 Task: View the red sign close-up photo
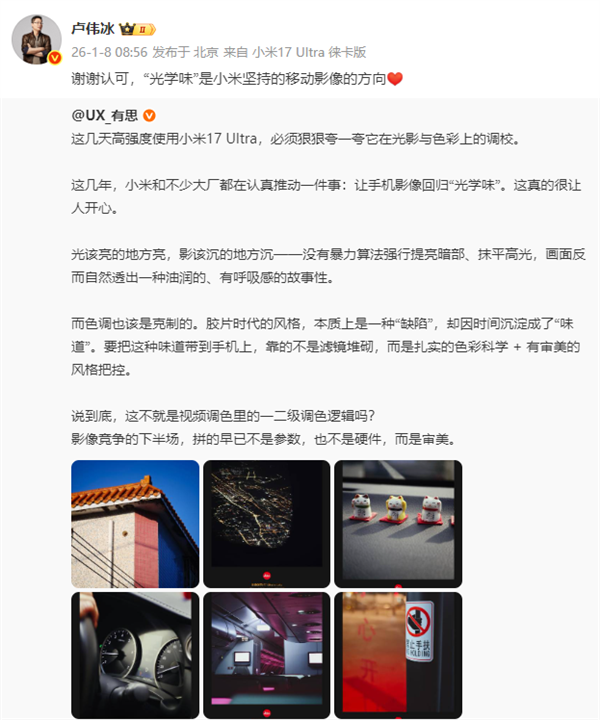coord(397,654)
